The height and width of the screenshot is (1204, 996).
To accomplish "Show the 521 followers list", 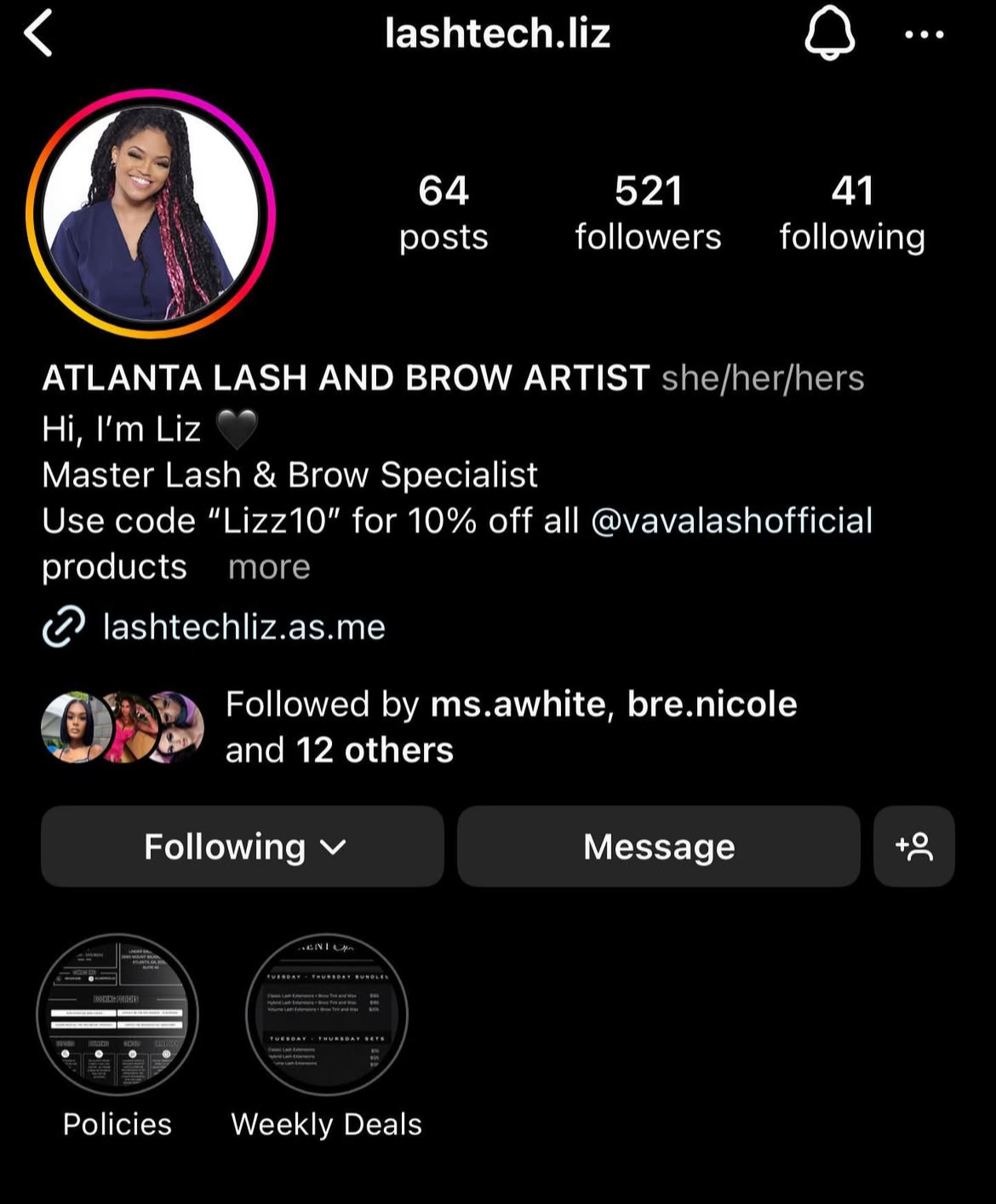I will (x=648, y=213).
